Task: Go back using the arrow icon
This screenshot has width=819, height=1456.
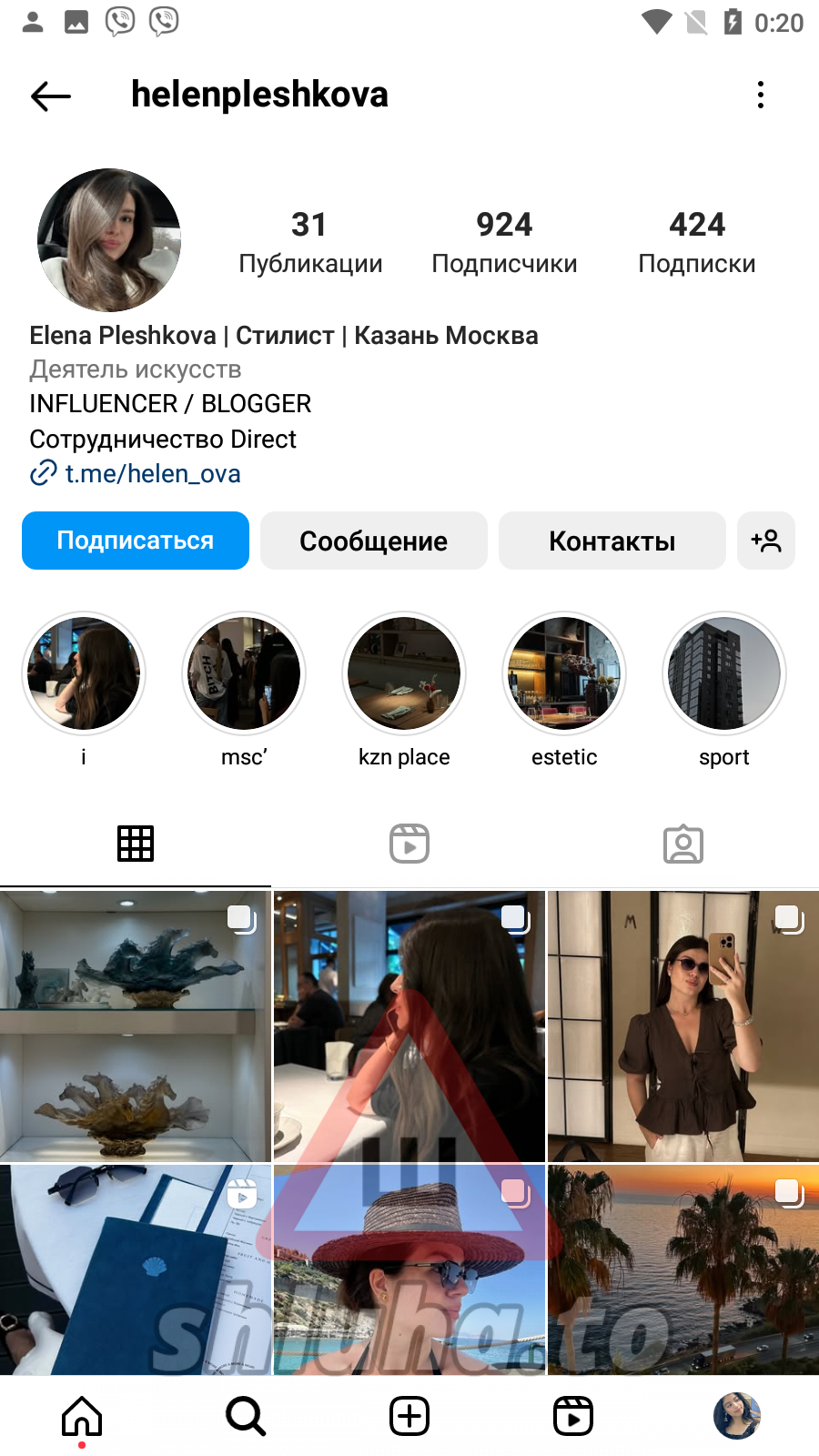Action: pyautogui.click(x=51, y=96)
